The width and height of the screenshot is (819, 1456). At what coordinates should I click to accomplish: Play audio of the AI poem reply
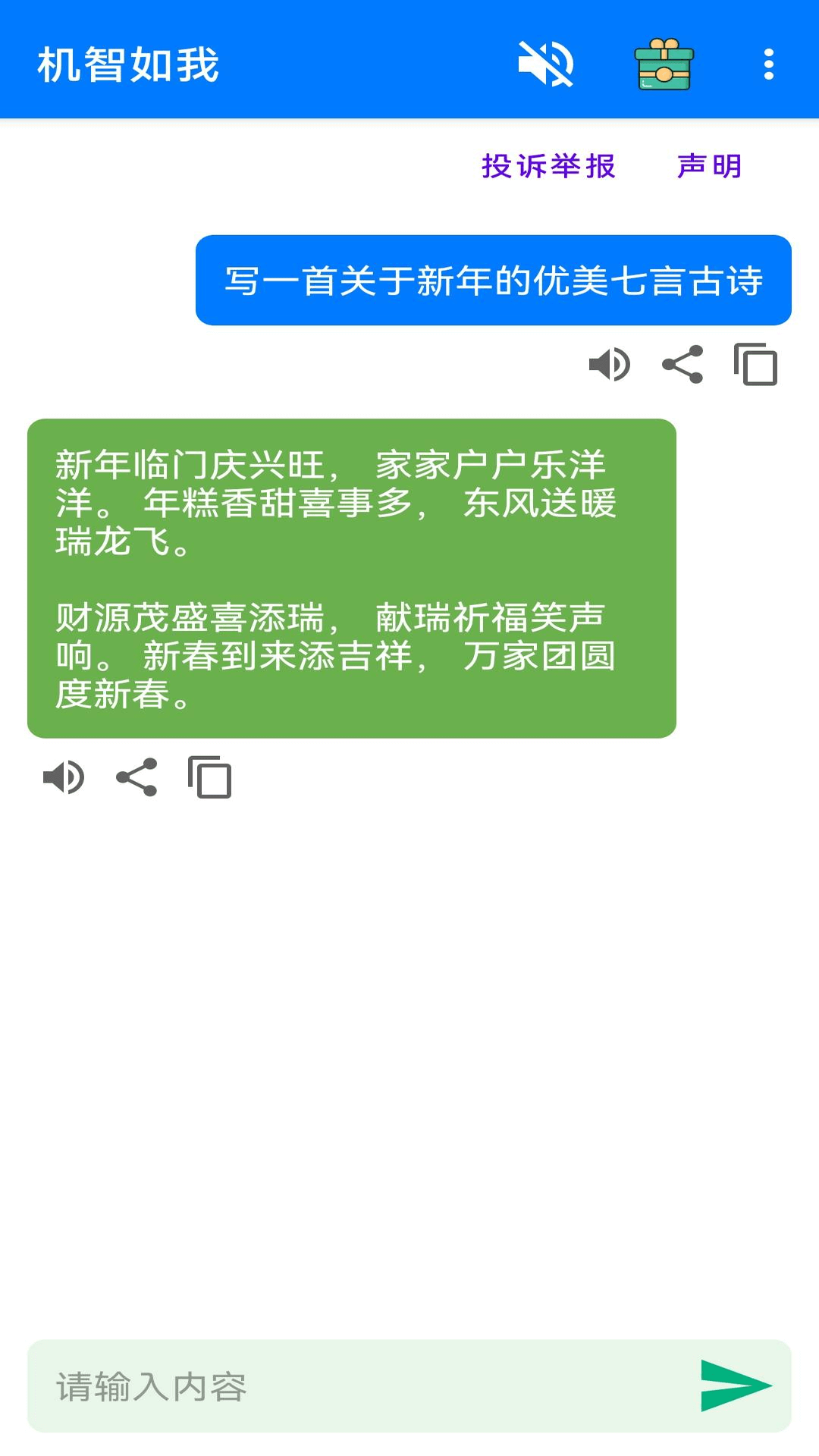(x=64, y=778)
